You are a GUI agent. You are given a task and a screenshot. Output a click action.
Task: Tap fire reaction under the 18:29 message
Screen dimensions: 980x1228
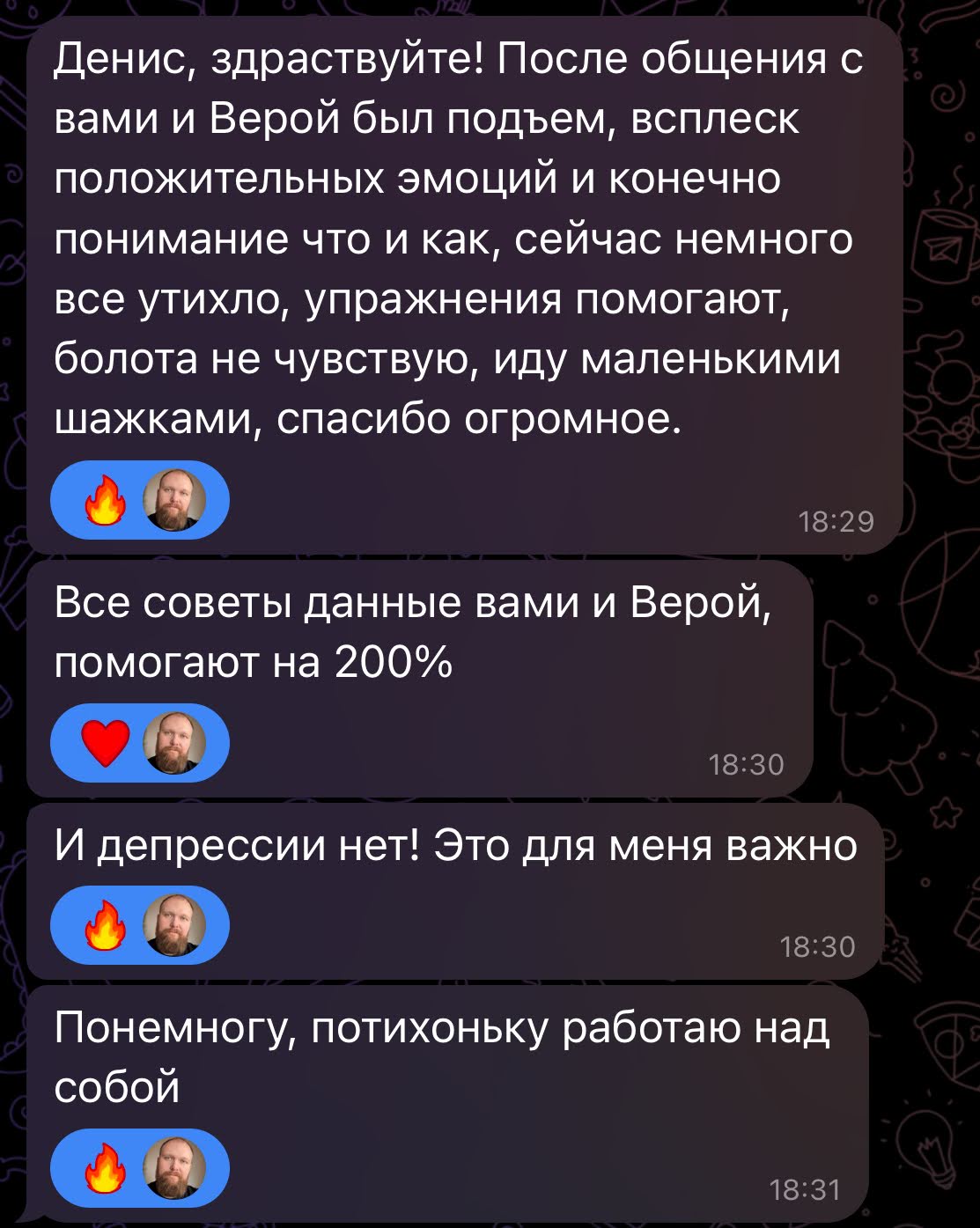[x=106, y=501]
